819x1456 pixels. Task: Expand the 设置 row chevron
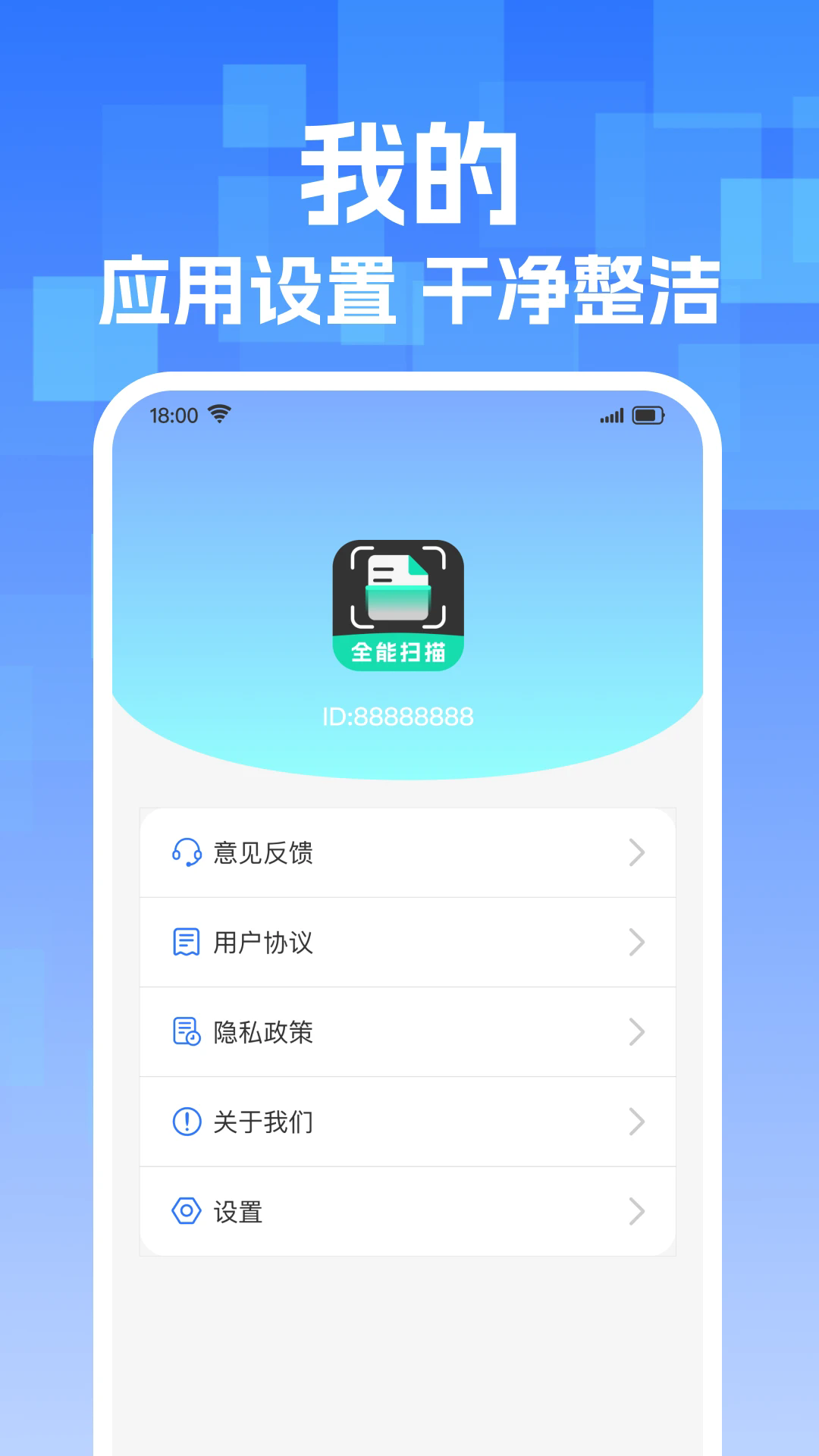click(x=637, y=1212)
